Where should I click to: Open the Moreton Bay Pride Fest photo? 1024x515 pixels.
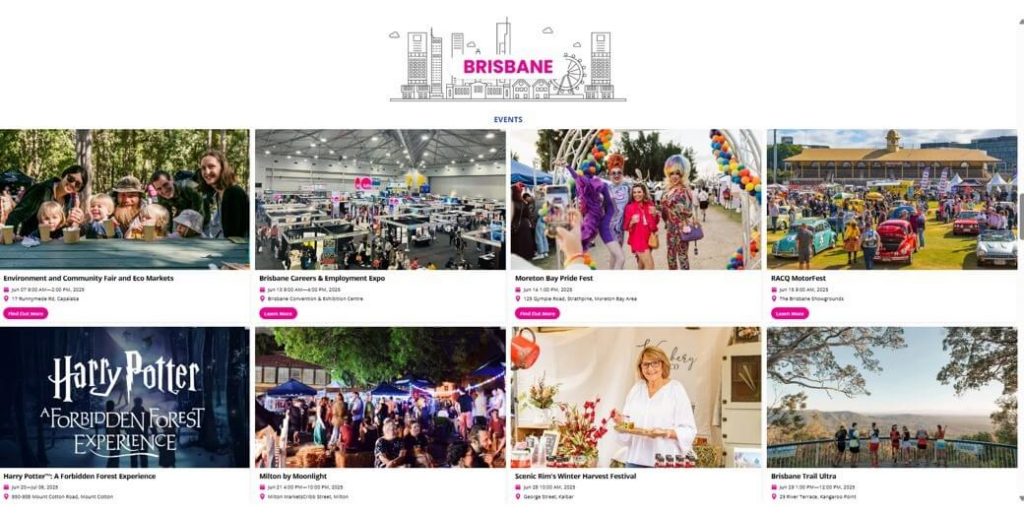(x=635, y=199)
